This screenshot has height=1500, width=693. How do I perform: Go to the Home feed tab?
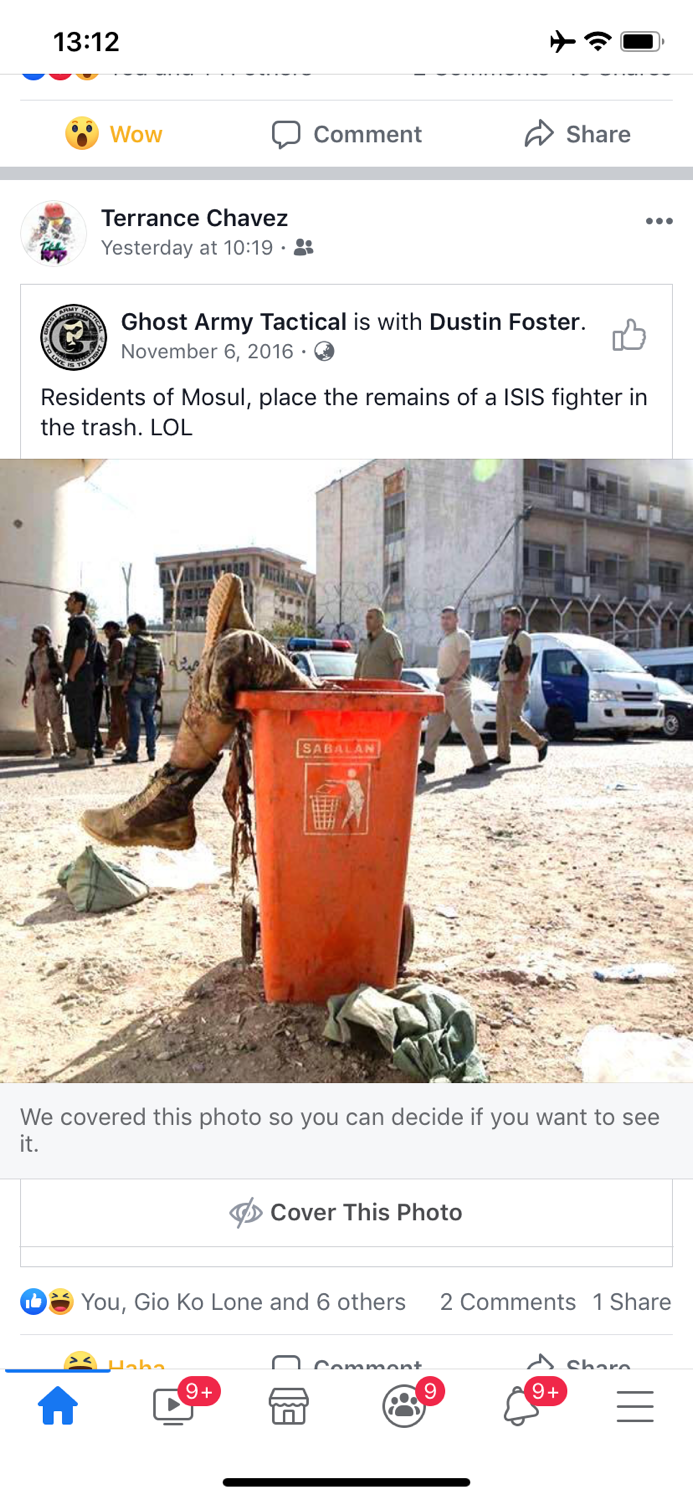click(x=57, y=1407)
